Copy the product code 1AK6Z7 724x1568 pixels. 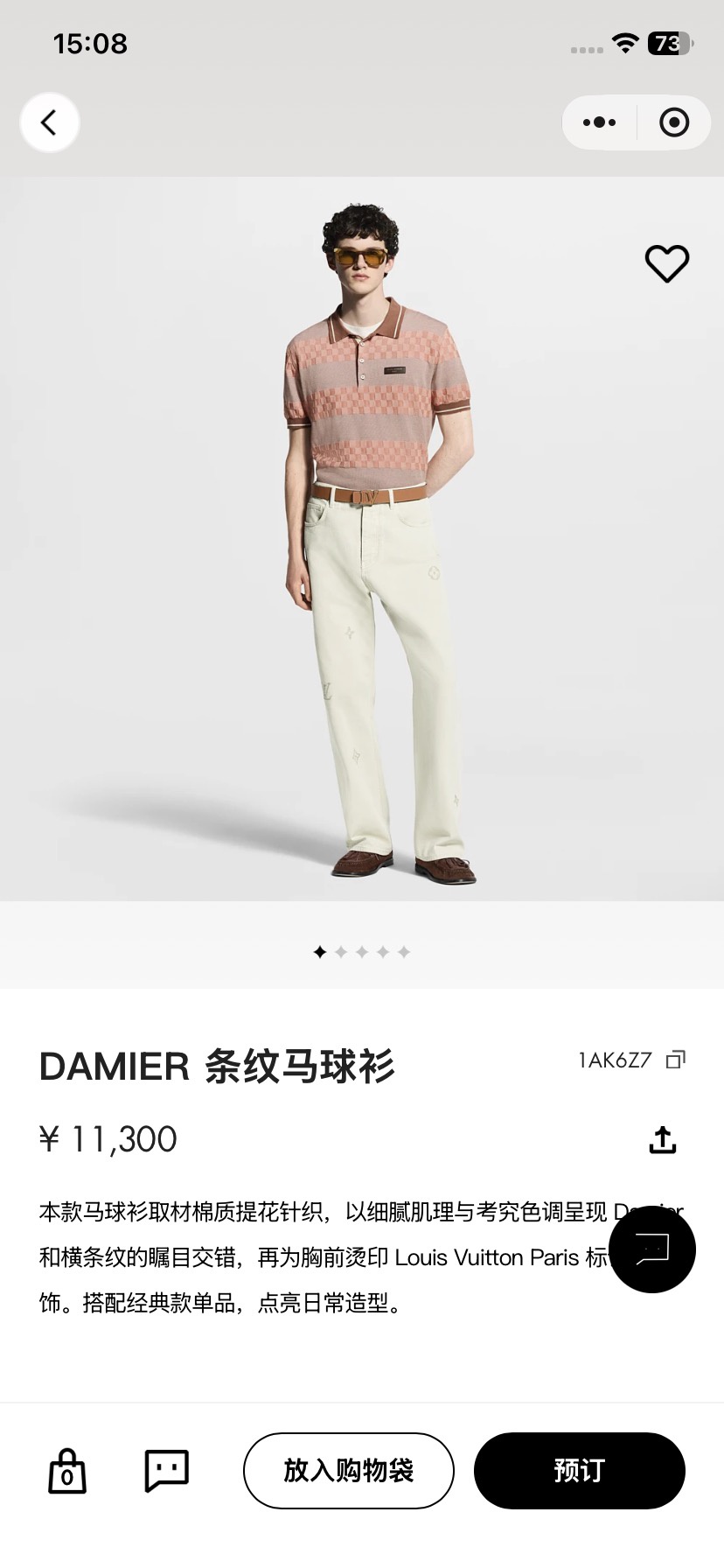coord(676,1060)
